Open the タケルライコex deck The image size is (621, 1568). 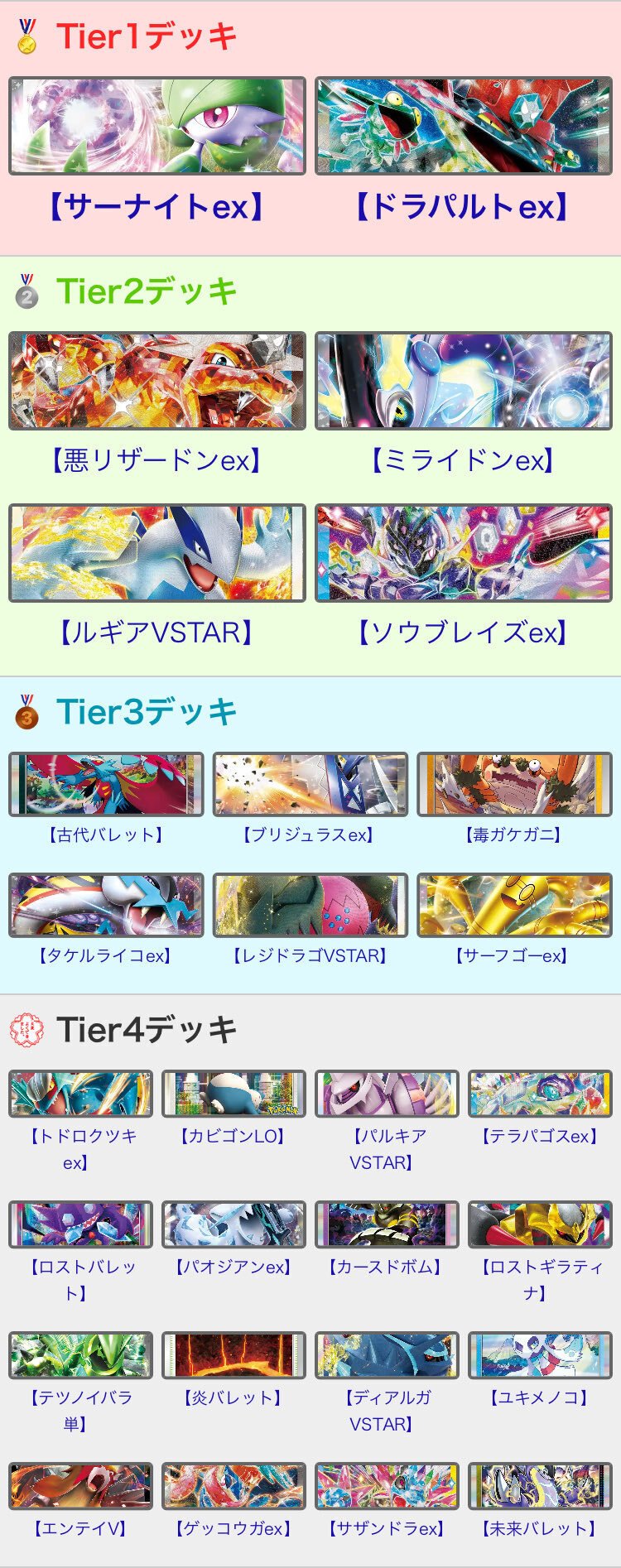pyautogui.click(x=106, y=905)
